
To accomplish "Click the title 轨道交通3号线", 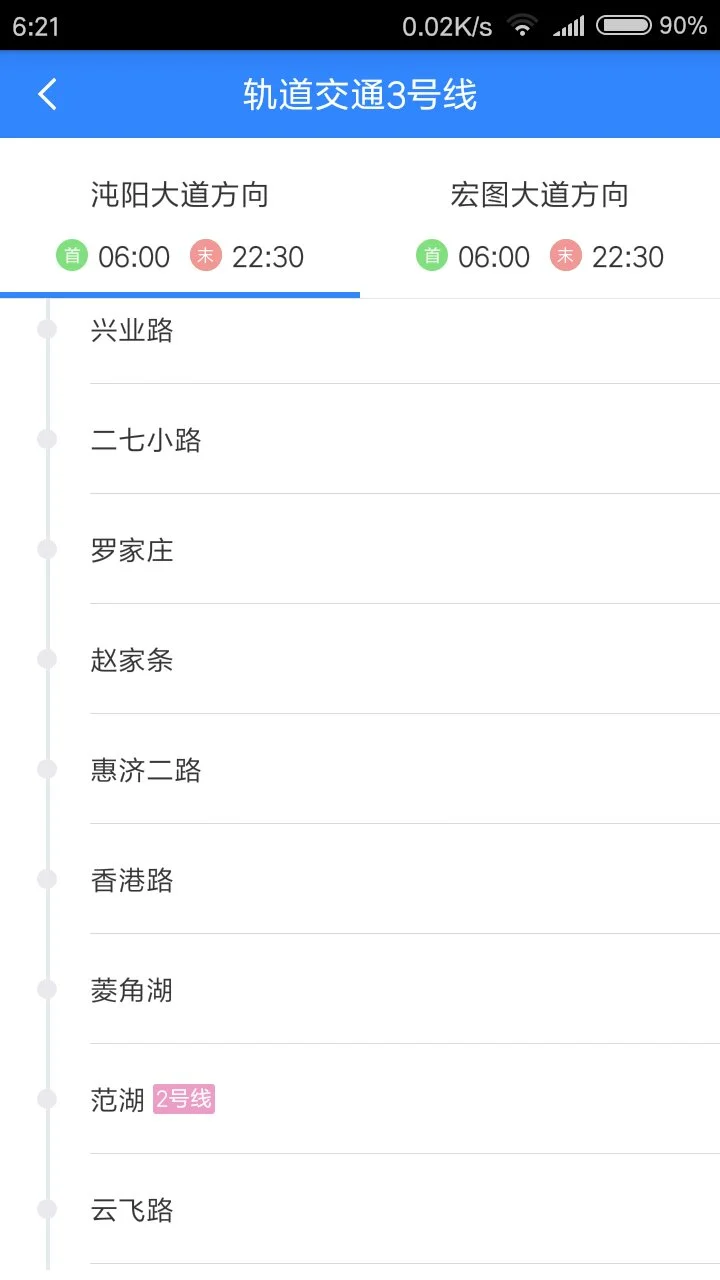I will pos(360,93).
